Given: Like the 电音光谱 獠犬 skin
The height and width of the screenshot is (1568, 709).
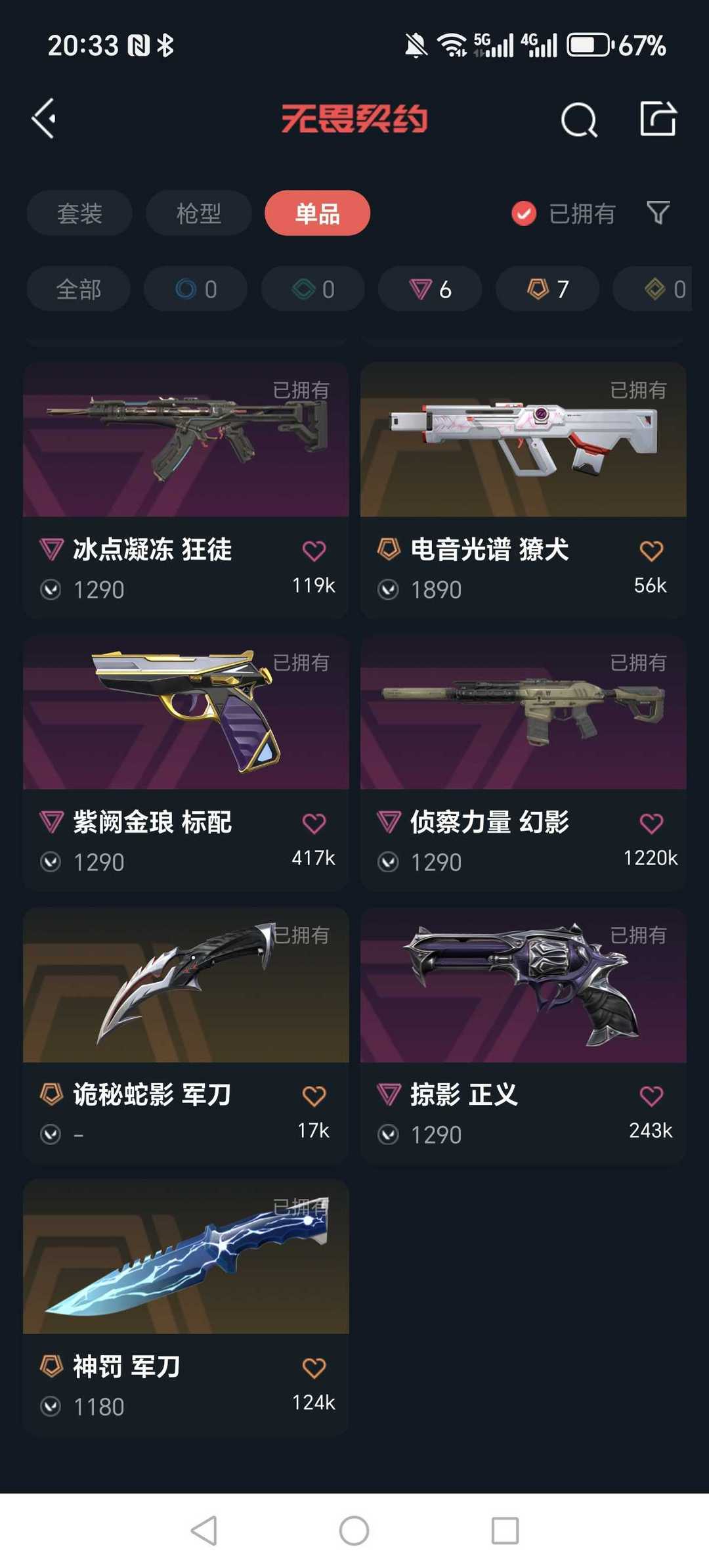Looking at the screenshot, I should [651, 550].
